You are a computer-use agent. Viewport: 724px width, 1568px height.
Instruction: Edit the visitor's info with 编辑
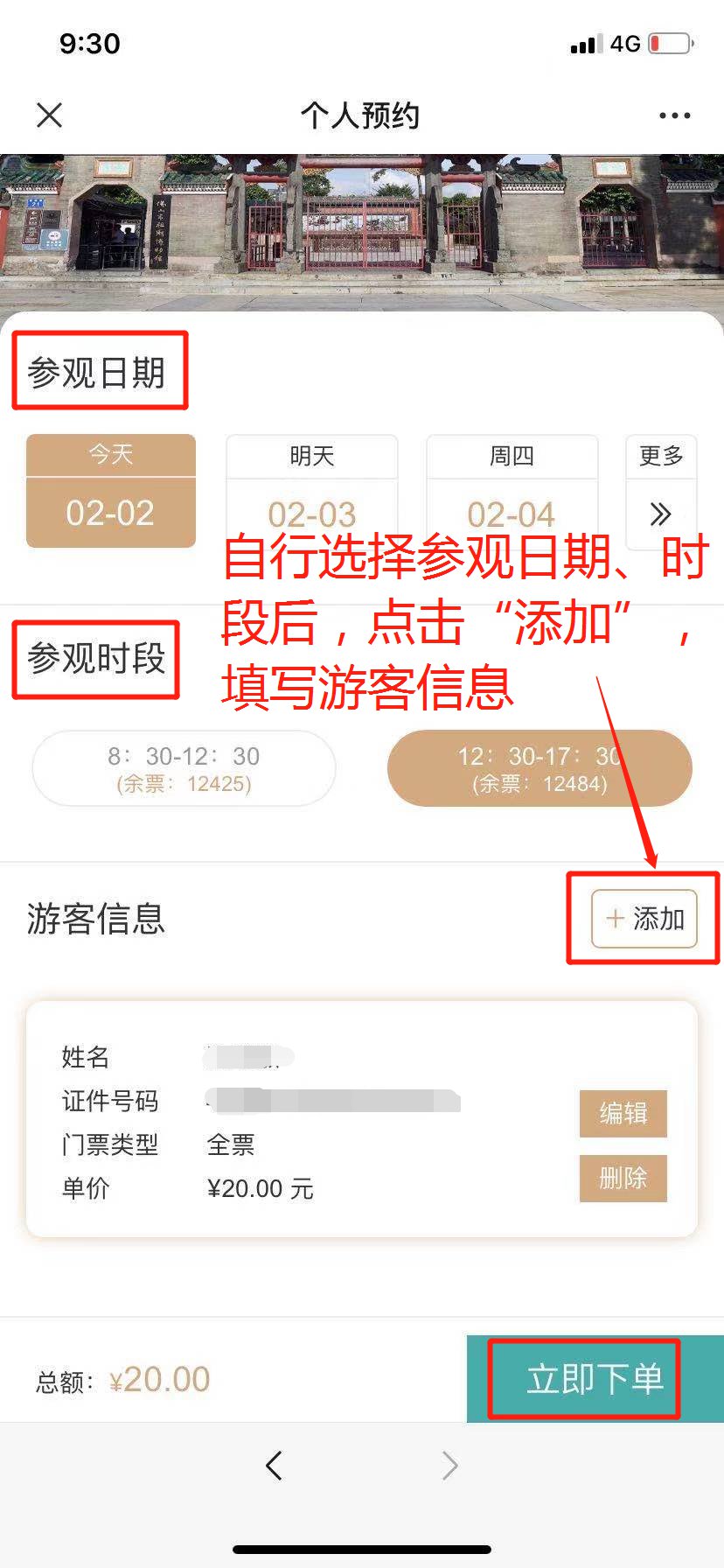tap(623, 1113)
